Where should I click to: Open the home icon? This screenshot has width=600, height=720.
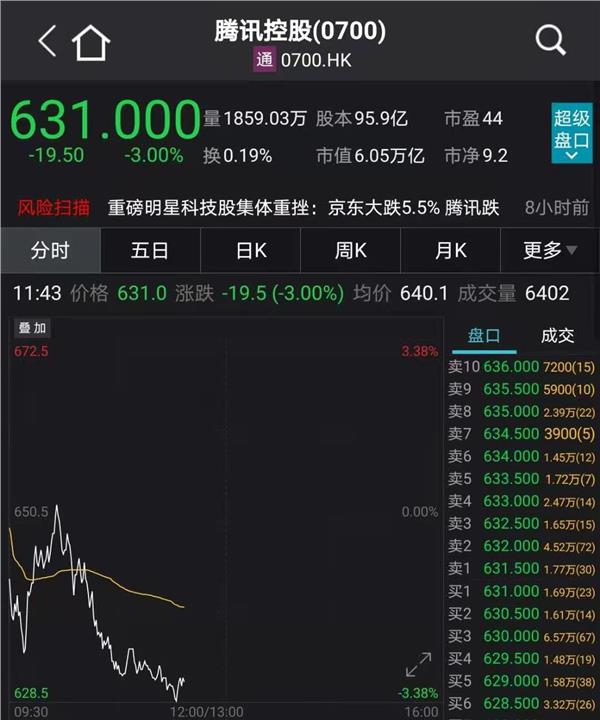click(91, 42)
